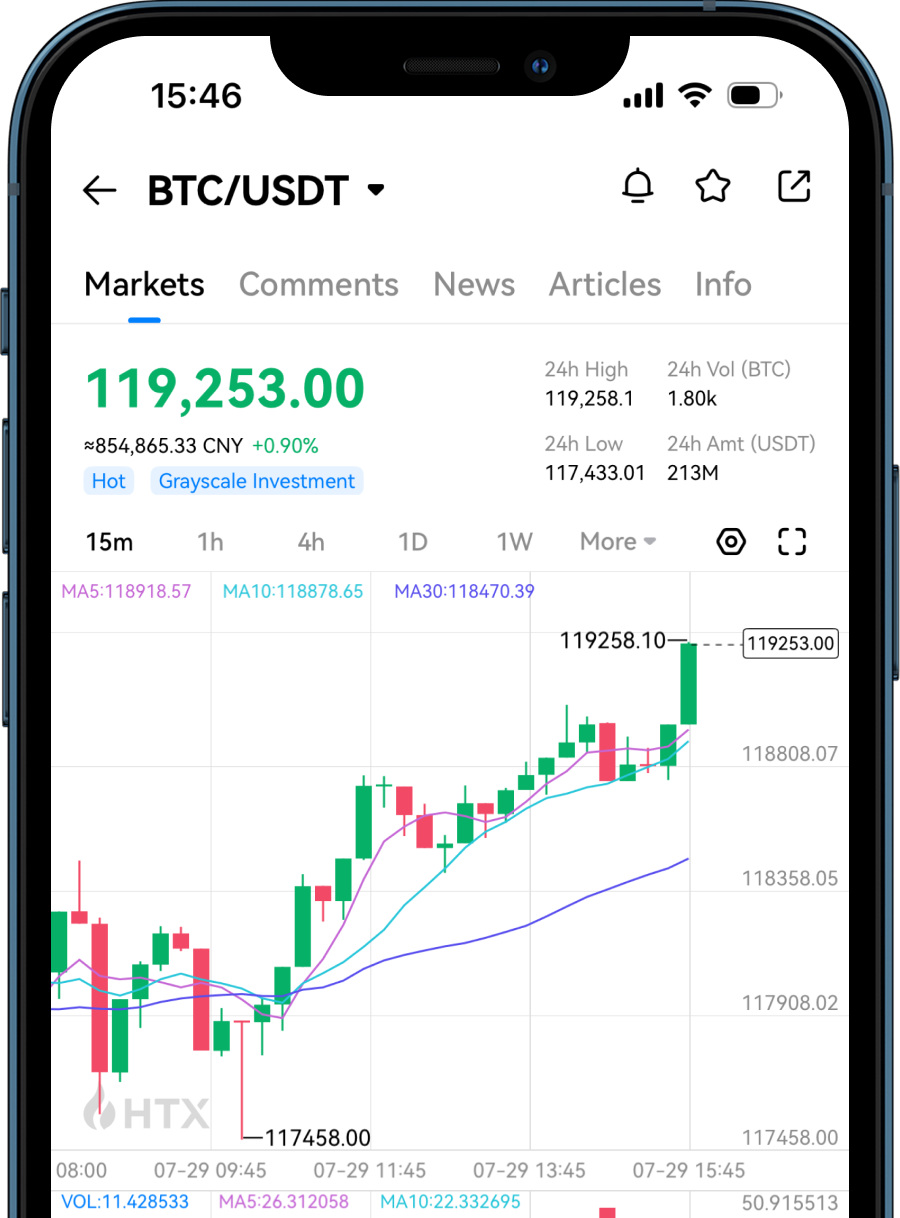Show the 1W chart interval

[x=514, y=542]
